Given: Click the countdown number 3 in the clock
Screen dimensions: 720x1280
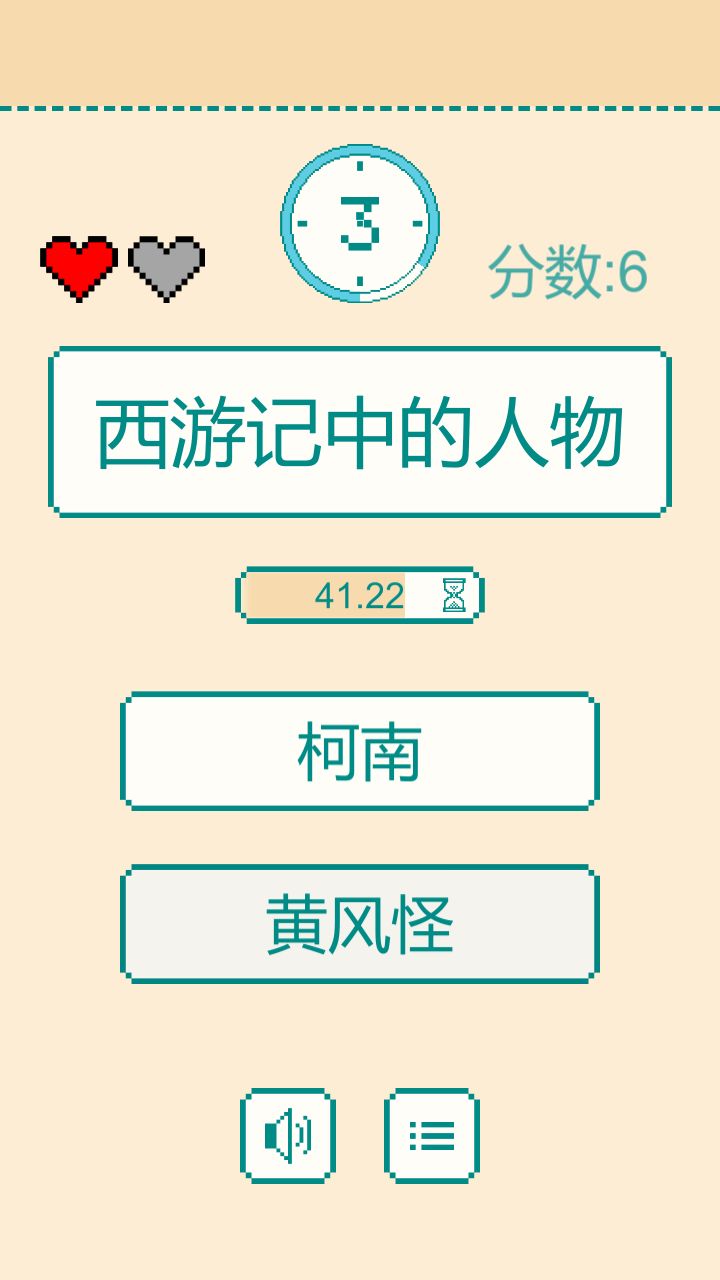Looking at the screenshot, I should tap(360, 224).
